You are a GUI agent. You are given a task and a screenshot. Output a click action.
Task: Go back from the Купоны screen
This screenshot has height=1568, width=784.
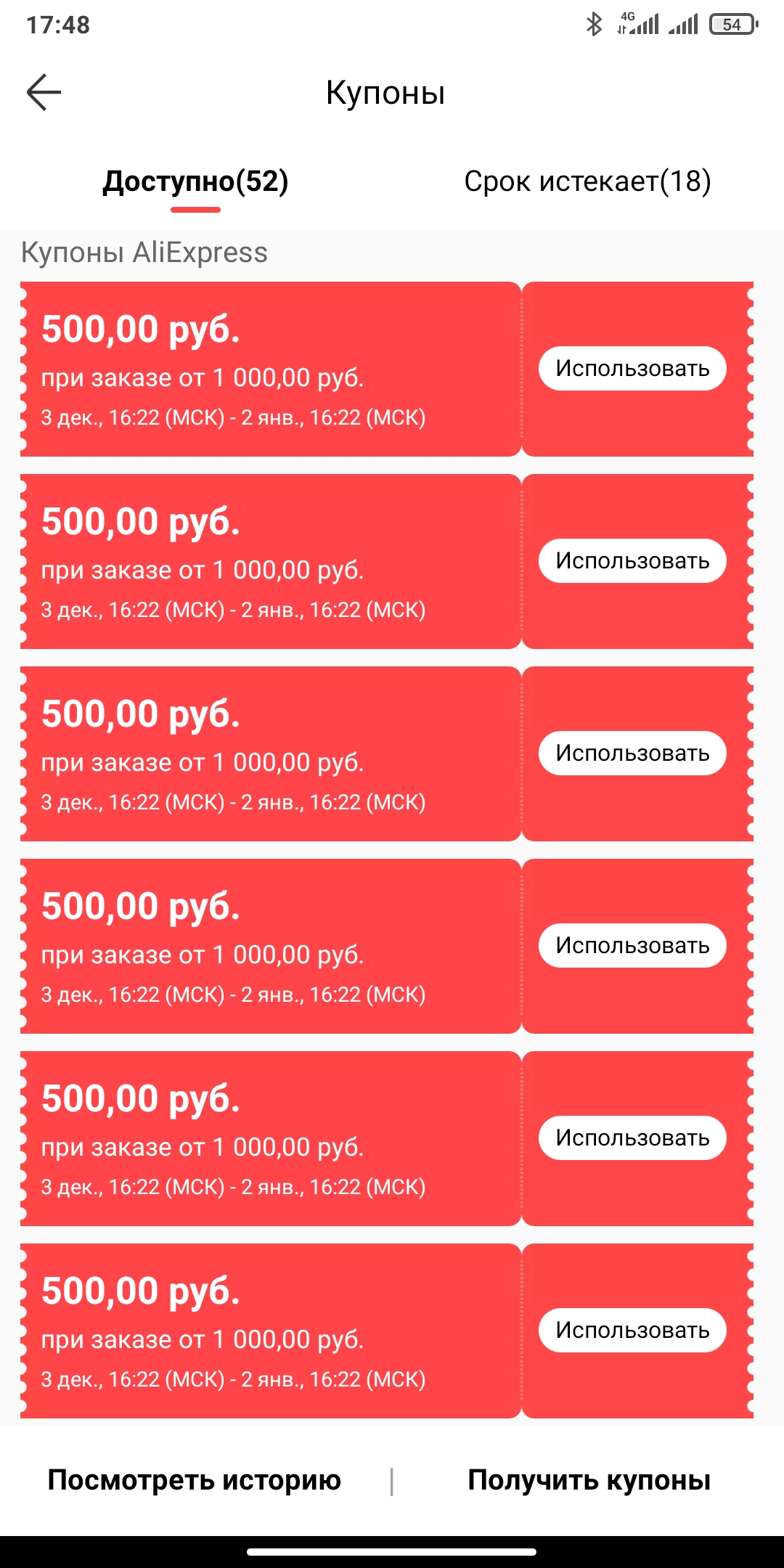pos(44,92)
